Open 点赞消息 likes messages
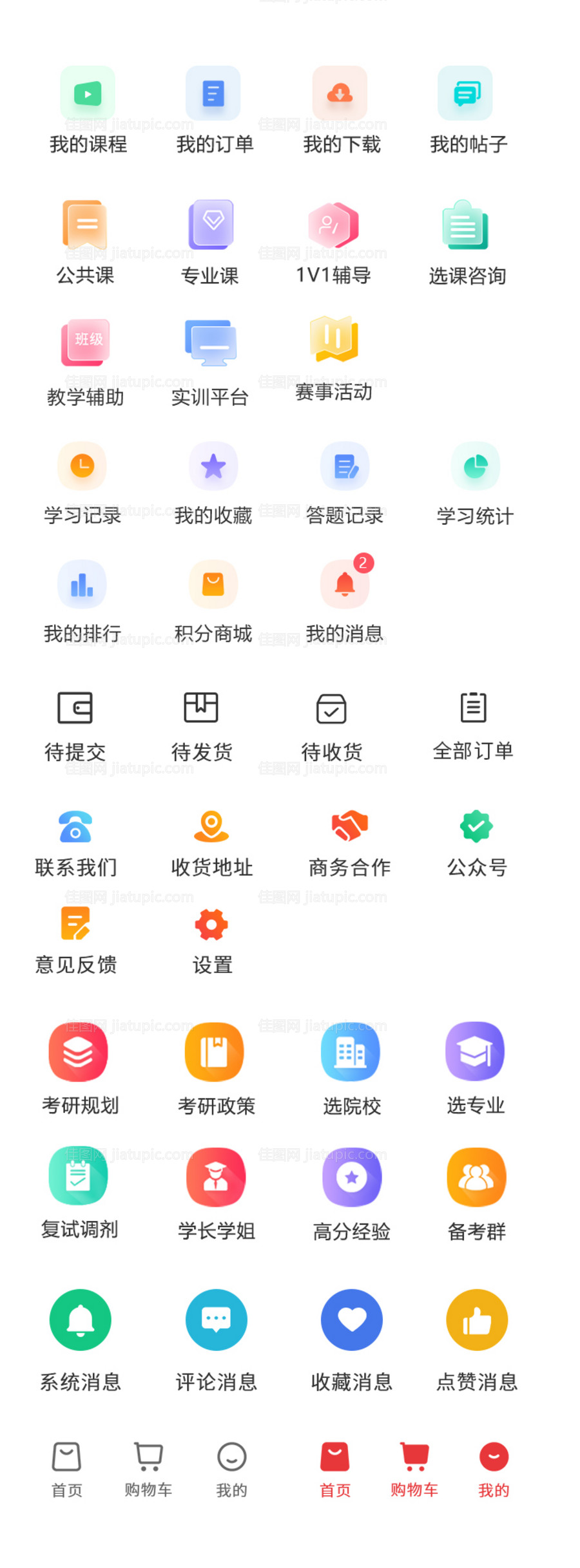This screenshot has width=580, height=1568. (476, 1319)
